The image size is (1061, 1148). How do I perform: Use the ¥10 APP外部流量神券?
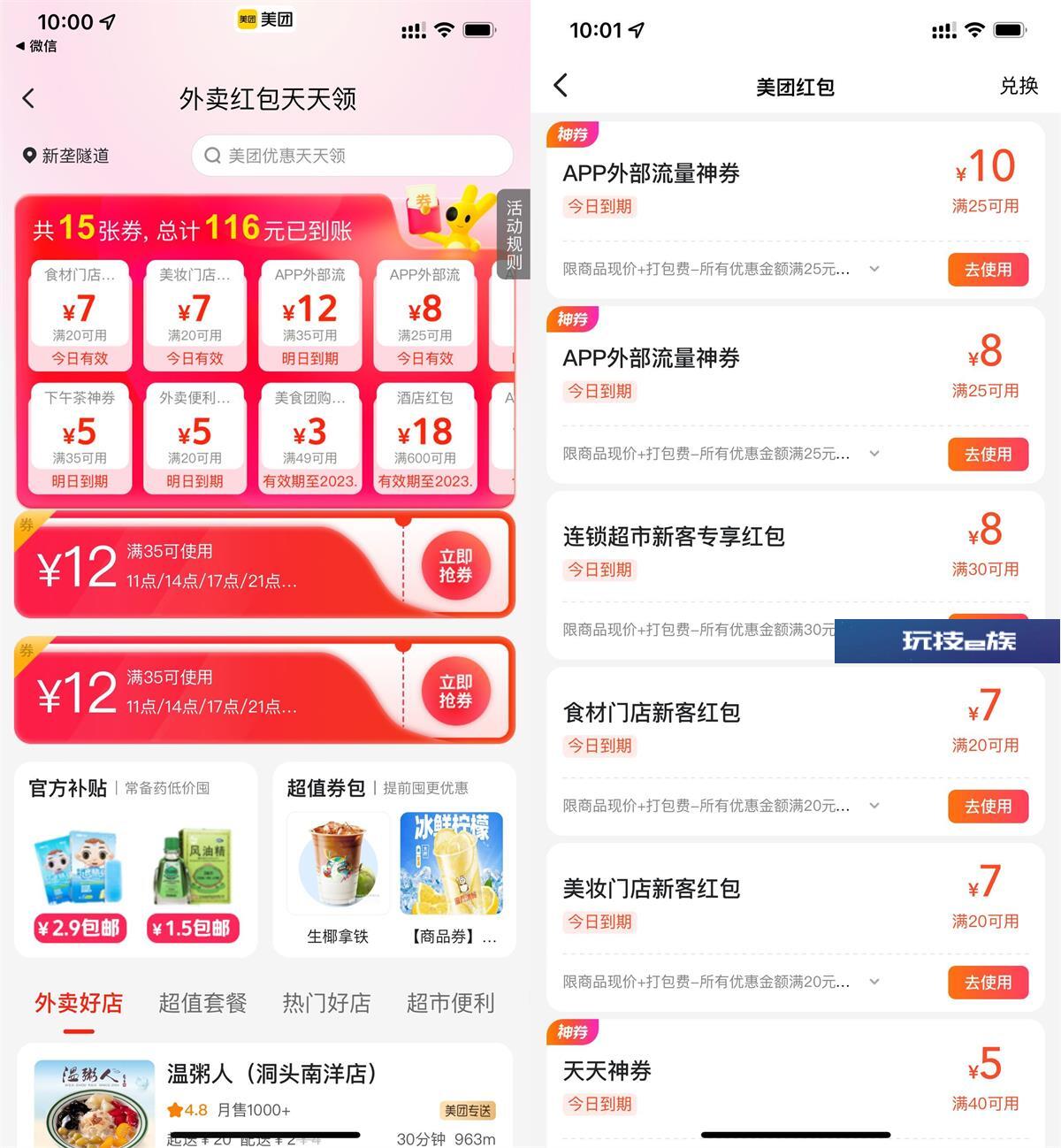(x=988, y=270)
